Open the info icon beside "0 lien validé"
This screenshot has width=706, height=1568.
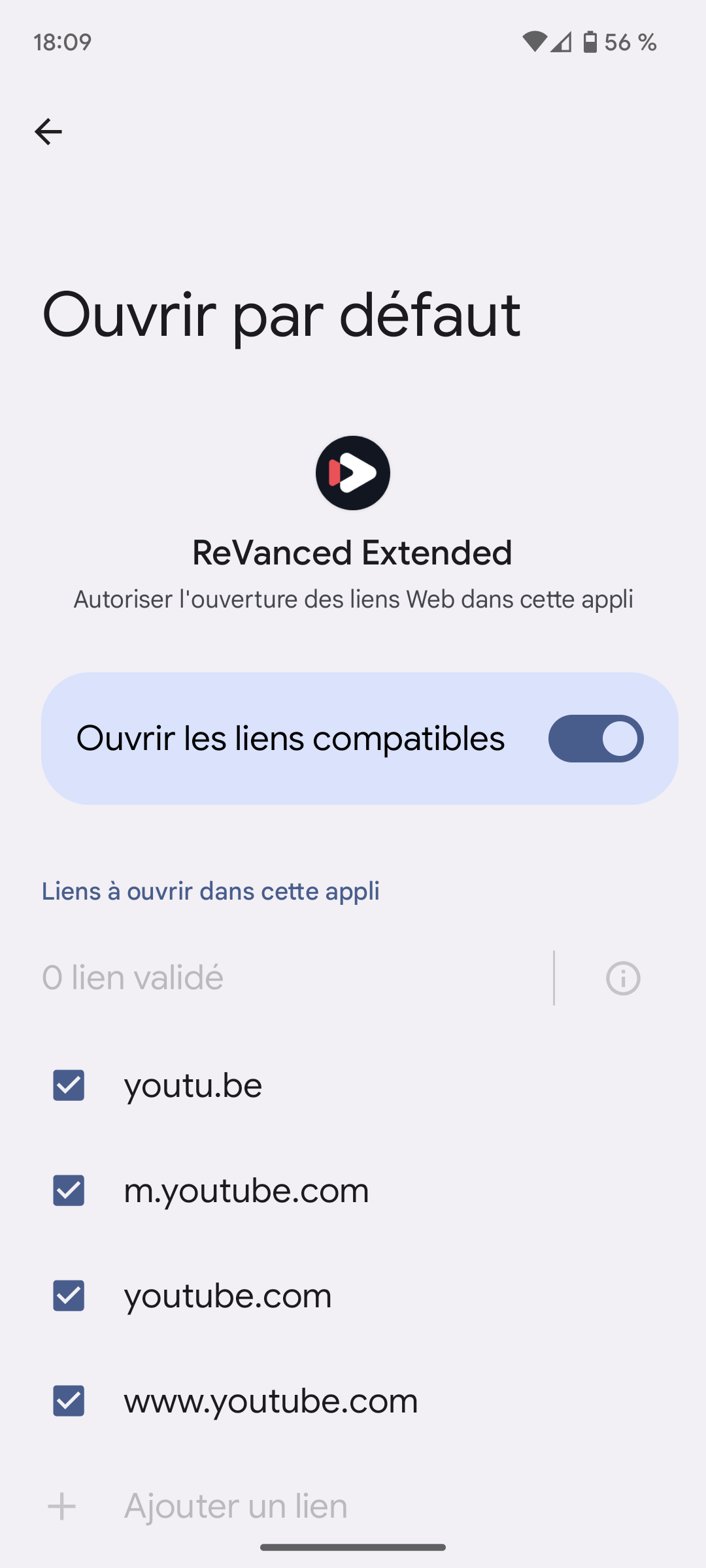[x=622, y=978]
